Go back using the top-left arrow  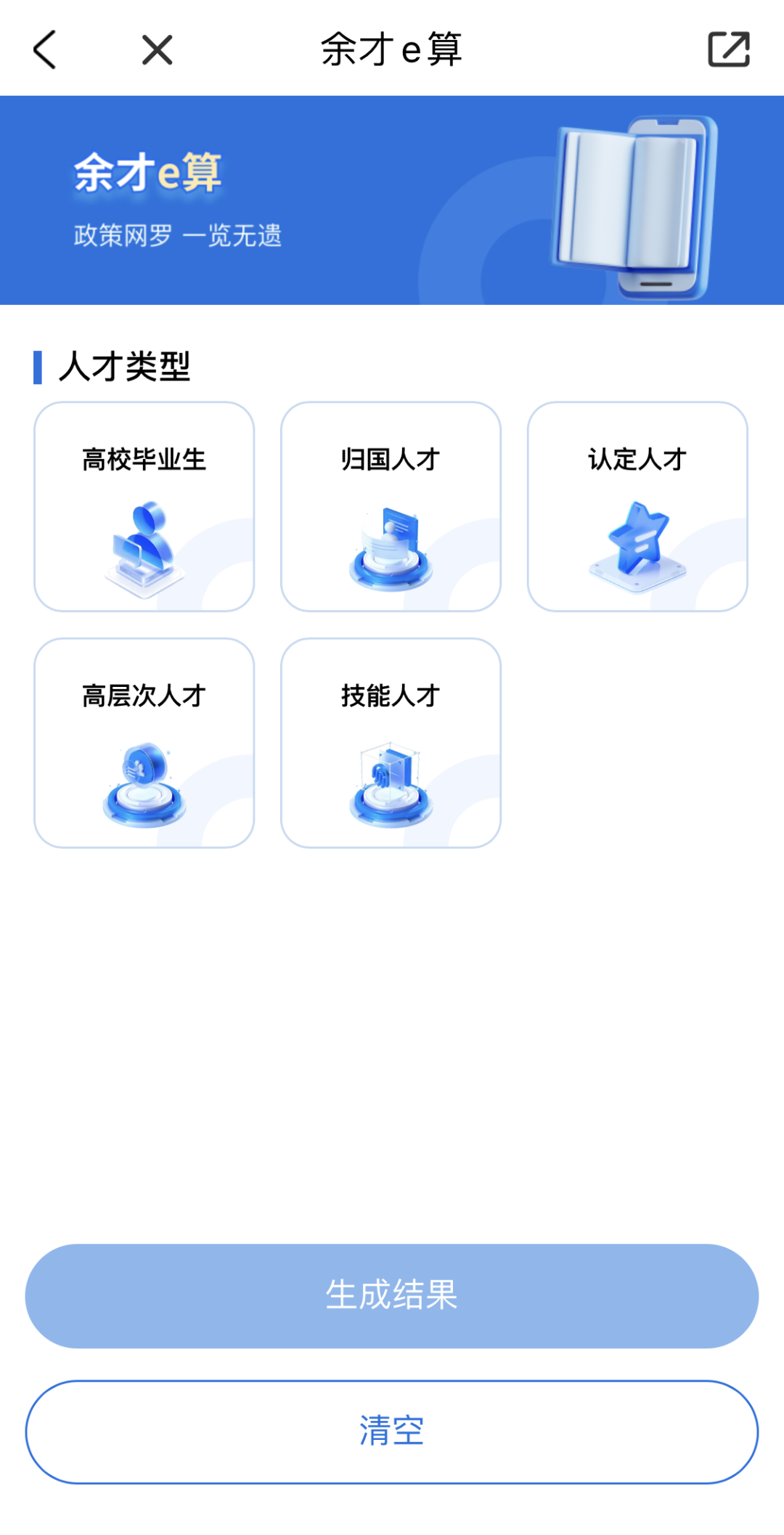45,50
